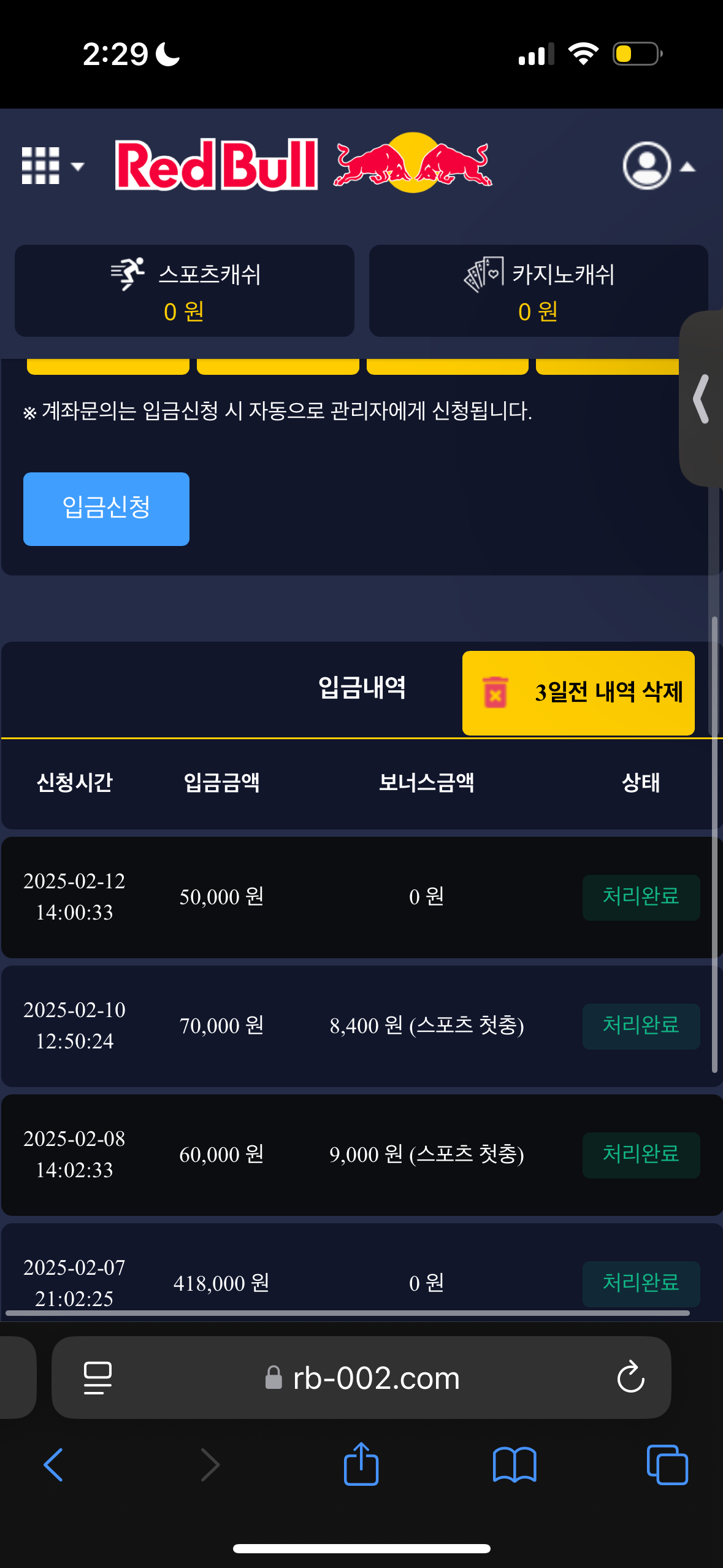Screen dimensions: 723x1568
Task: Expand the side panel arrow handle
Action: click(x=702, y=399)
